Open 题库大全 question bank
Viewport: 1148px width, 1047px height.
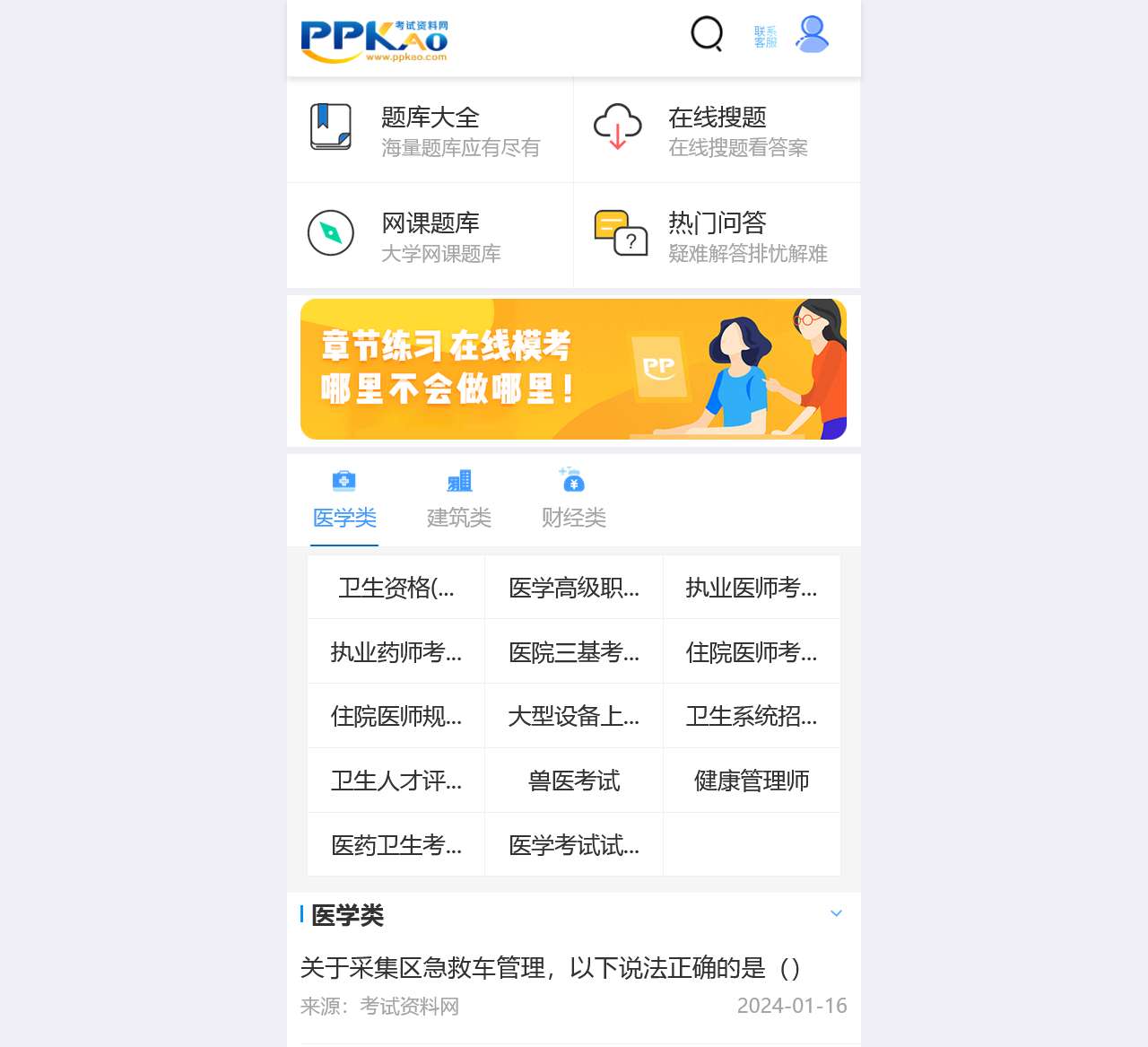[x=430, y=130]
